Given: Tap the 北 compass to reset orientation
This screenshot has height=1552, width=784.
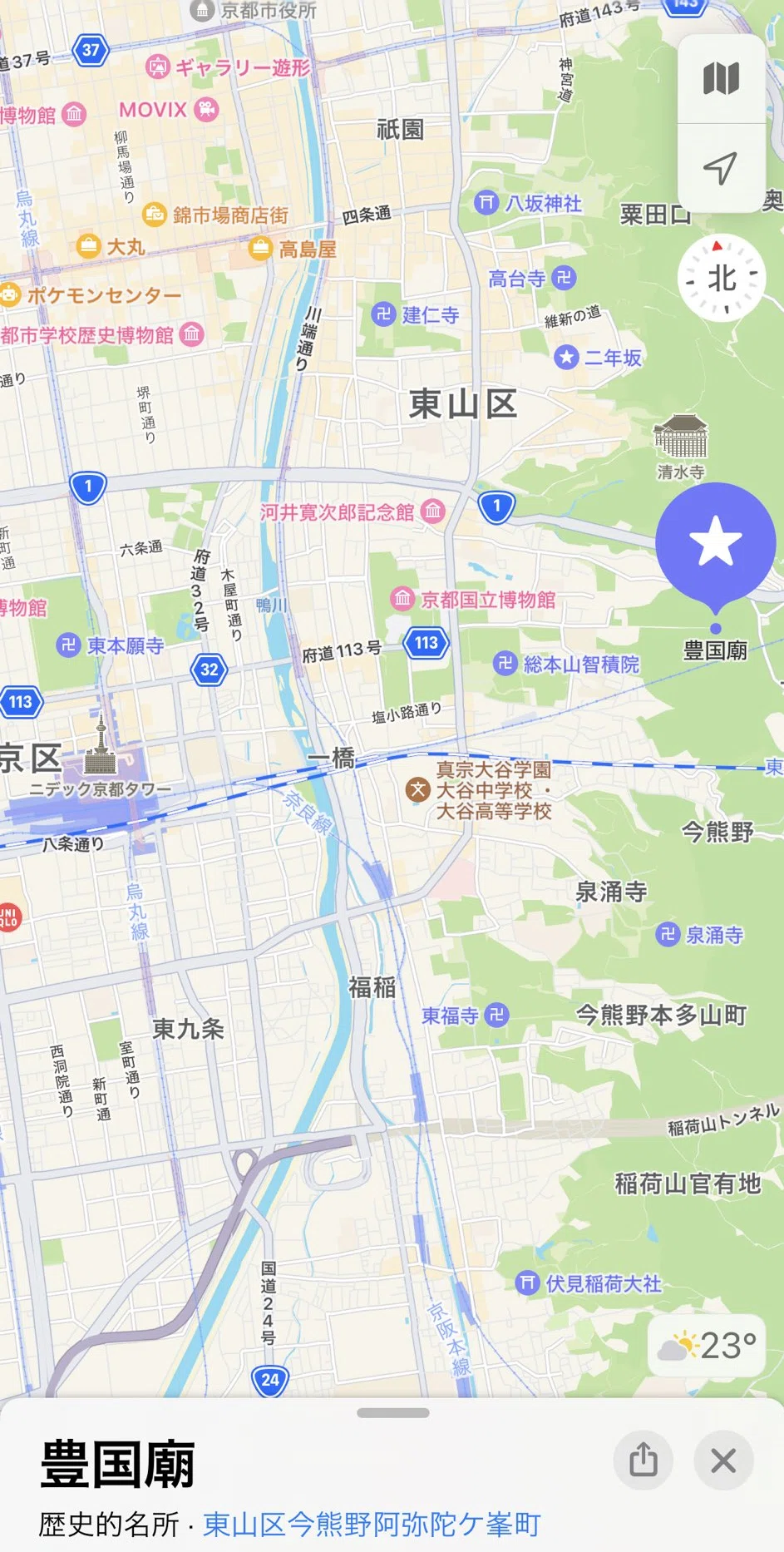Looking at the screenshot, I should (721, 278).
